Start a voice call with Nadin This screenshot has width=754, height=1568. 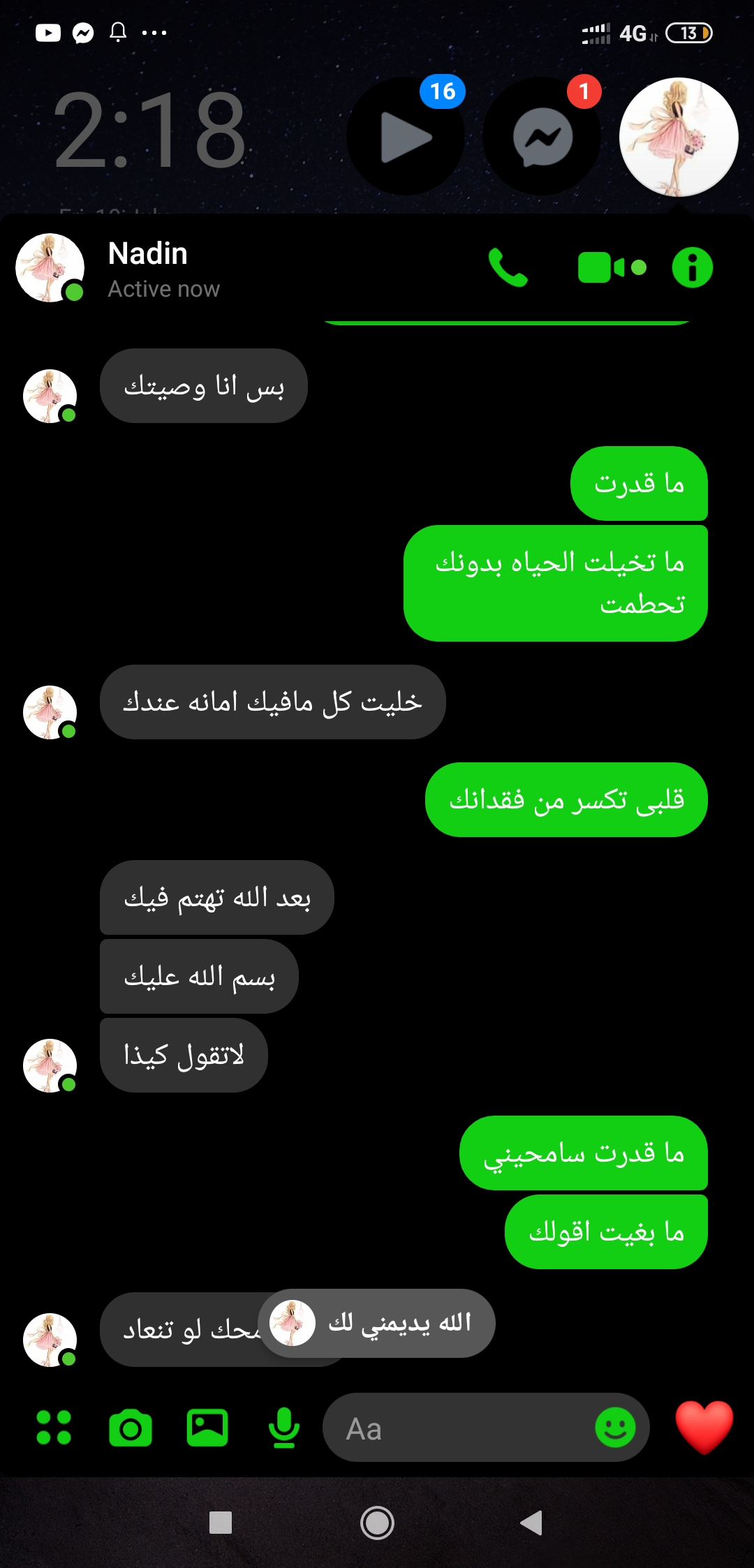click(508, 267)
